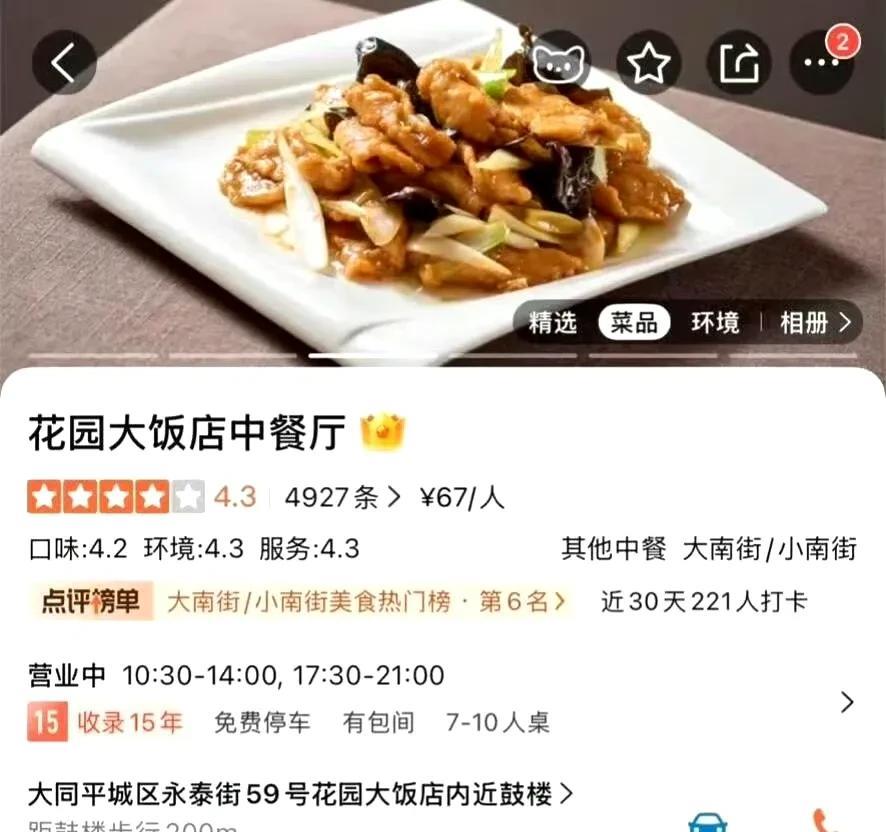
Task: Go back using the top-left arrow
Action: [64, 63]
